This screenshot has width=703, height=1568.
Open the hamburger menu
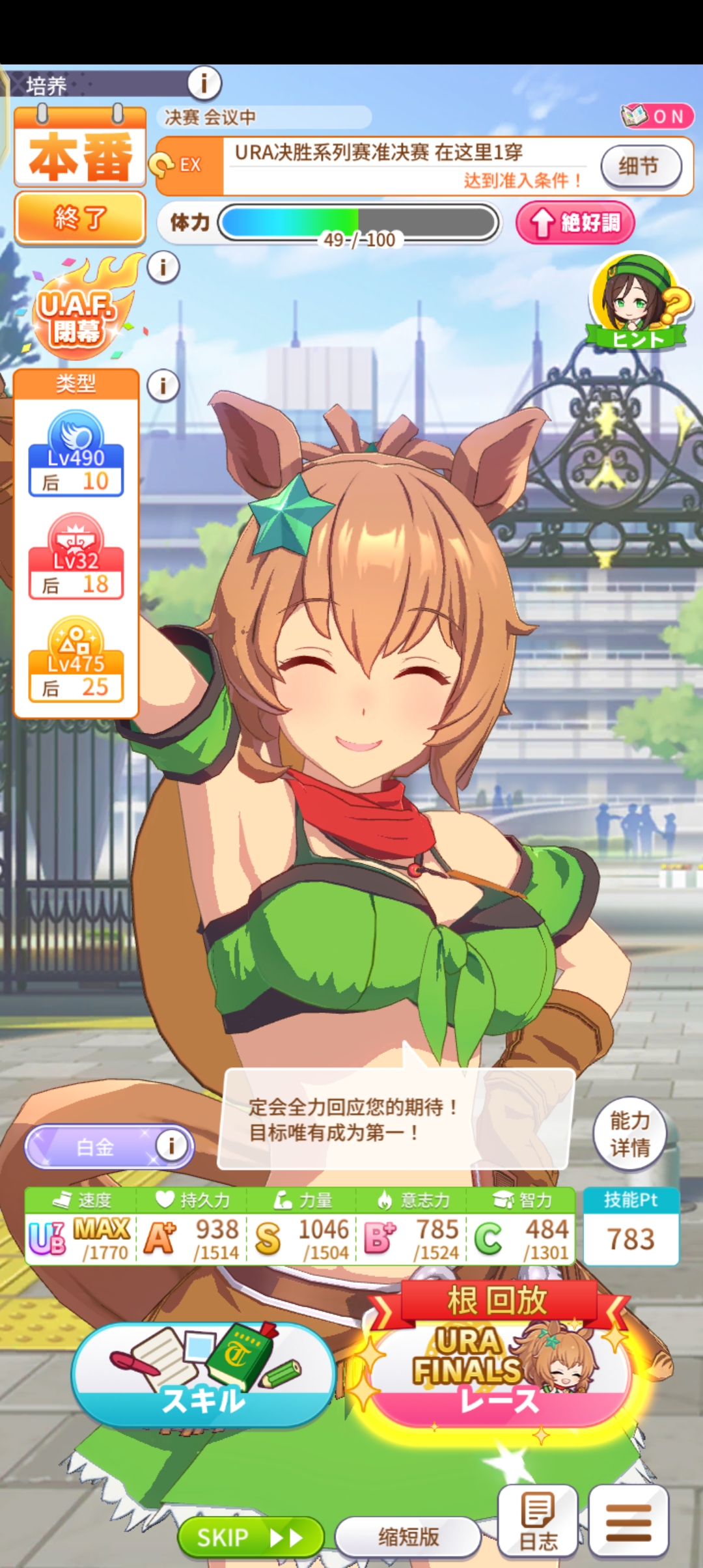(x=628, y=1522)
